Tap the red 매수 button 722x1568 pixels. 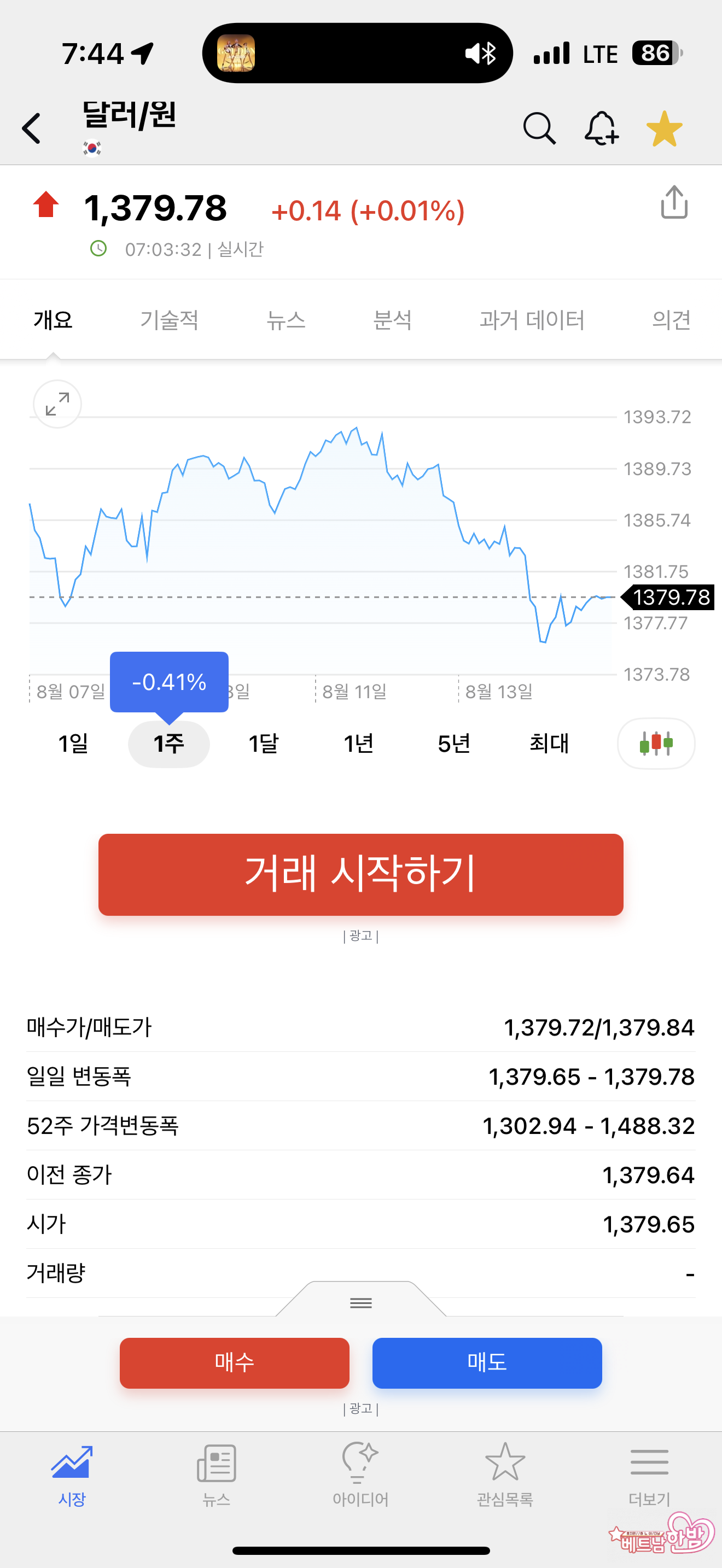pyautogui.click(x=234, y=1362)
